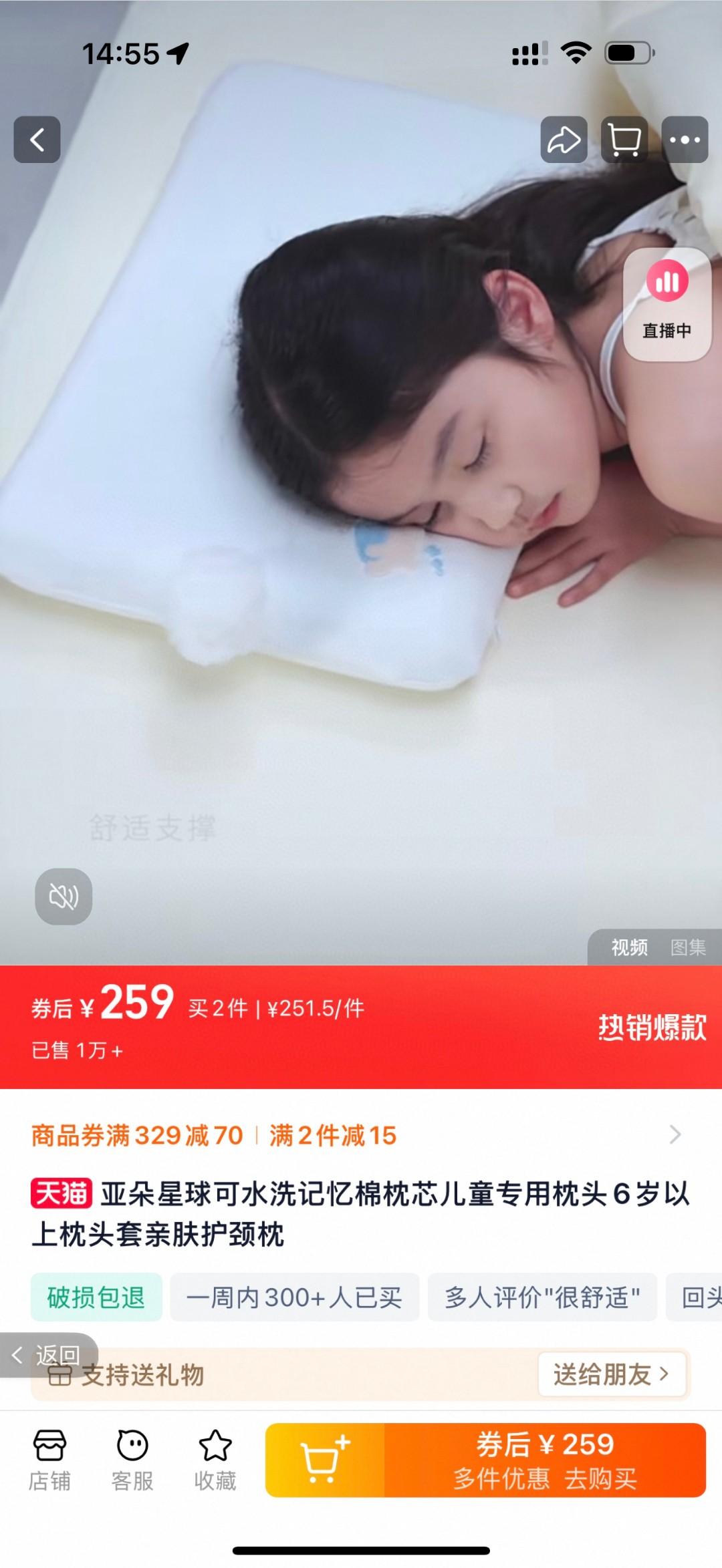Go back using the top-left arrow

click(37, 140)
